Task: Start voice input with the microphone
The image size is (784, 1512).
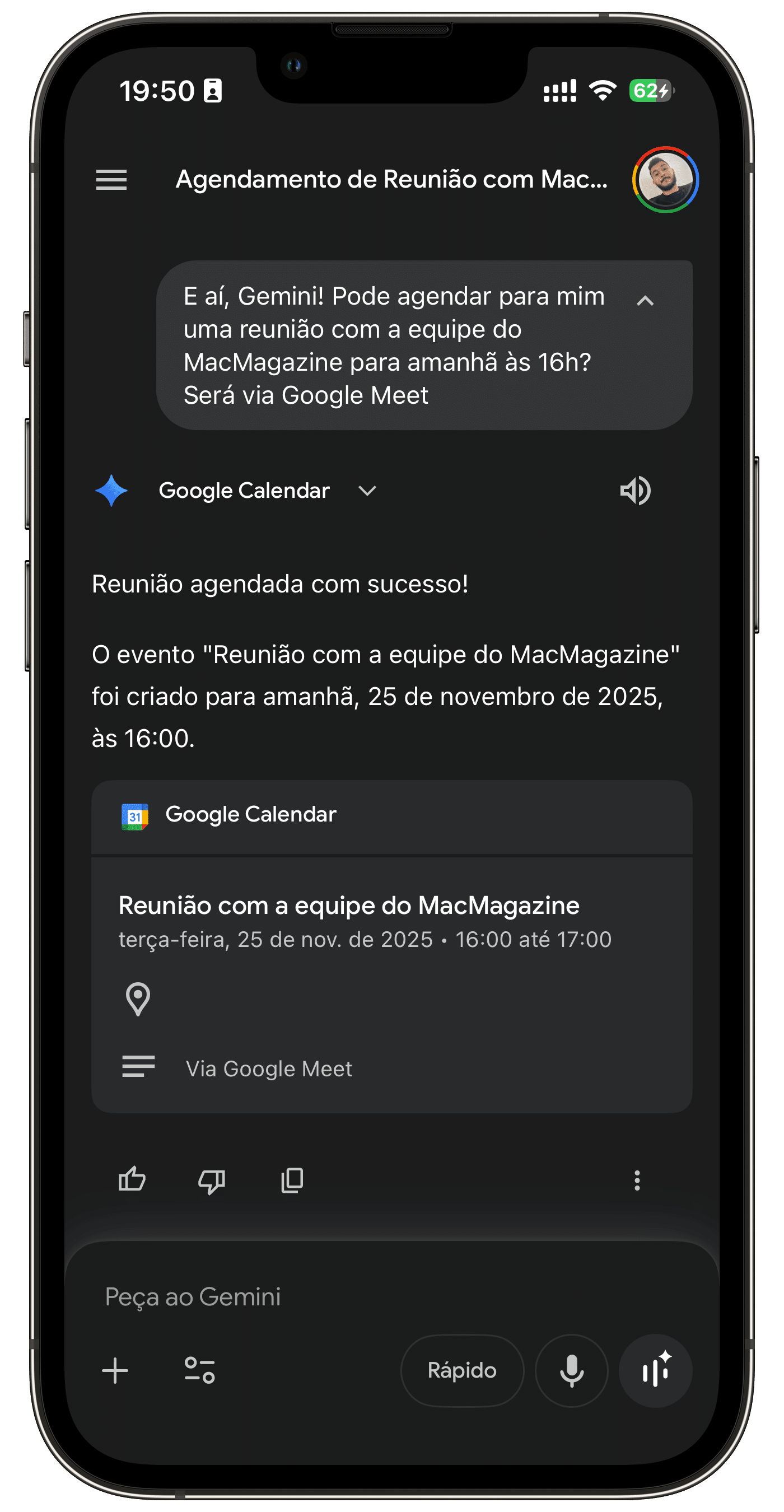Action: 571,1371
